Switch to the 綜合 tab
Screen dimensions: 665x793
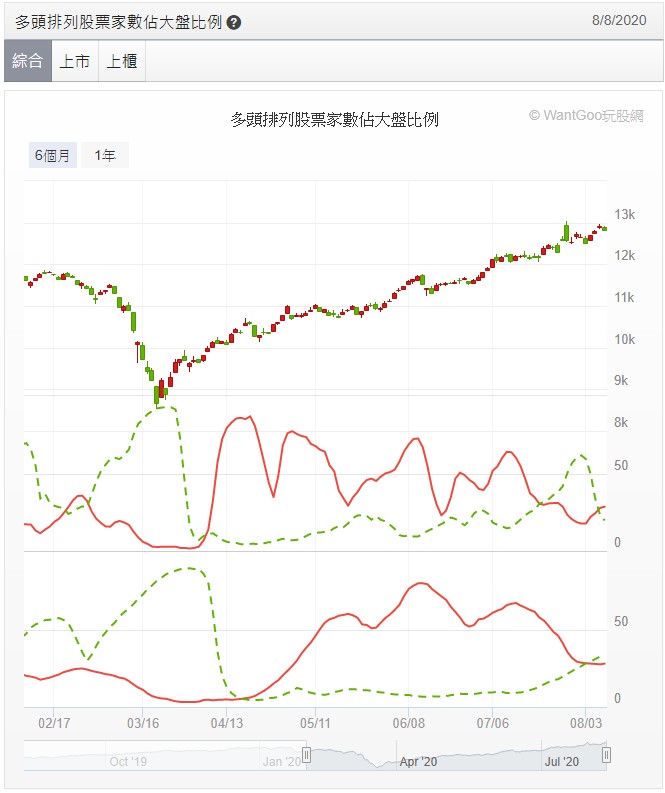[x=27, y=62]
